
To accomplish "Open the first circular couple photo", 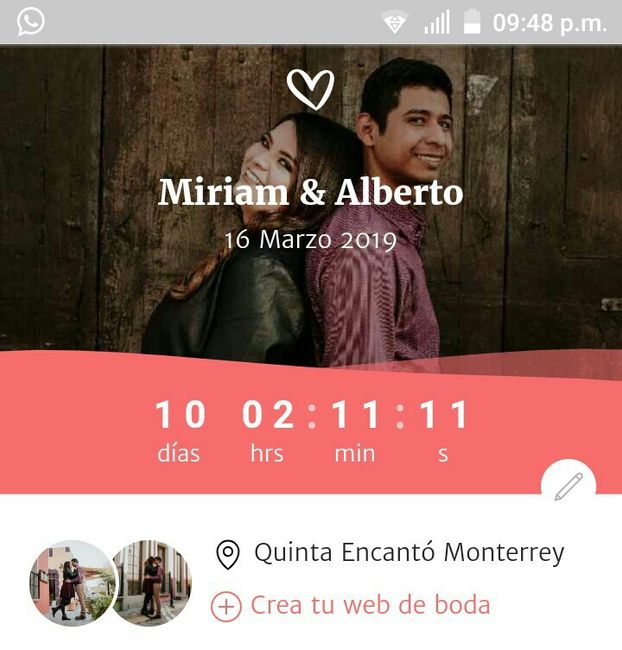I will [x=71, y=583].
